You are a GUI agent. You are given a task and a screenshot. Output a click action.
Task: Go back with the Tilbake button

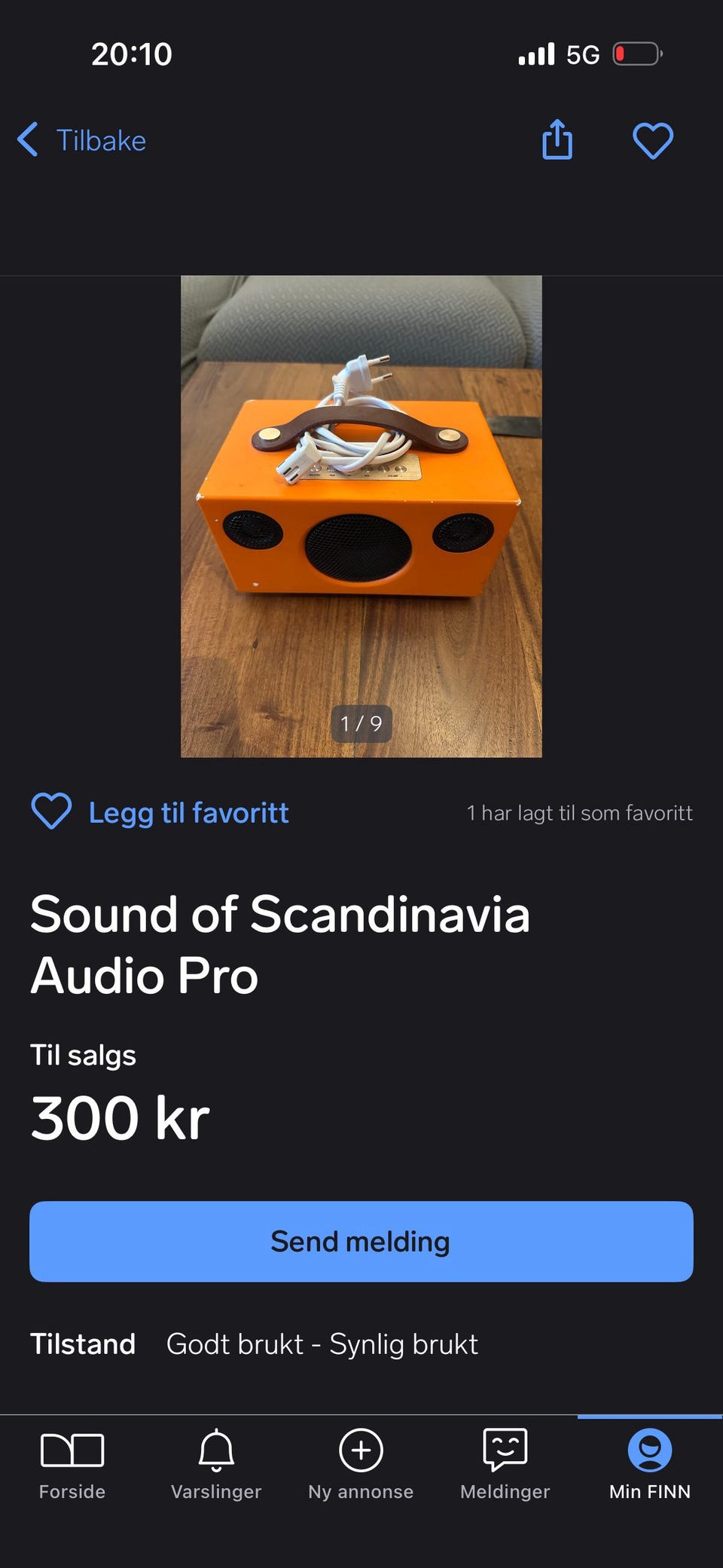pyautogui.click(x=81, y=140)
